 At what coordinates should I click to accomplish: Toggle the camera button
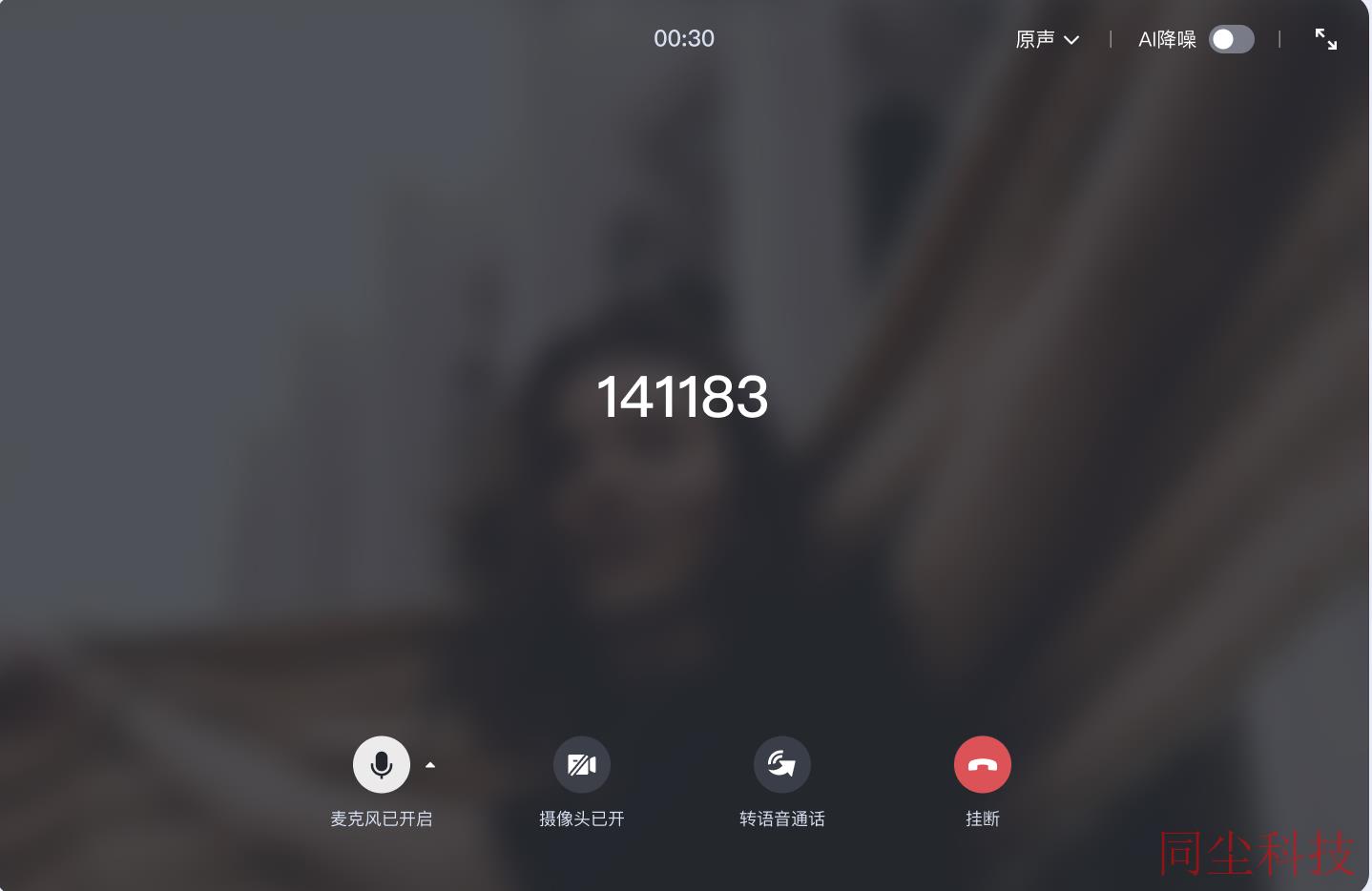[x=581, y=764]
